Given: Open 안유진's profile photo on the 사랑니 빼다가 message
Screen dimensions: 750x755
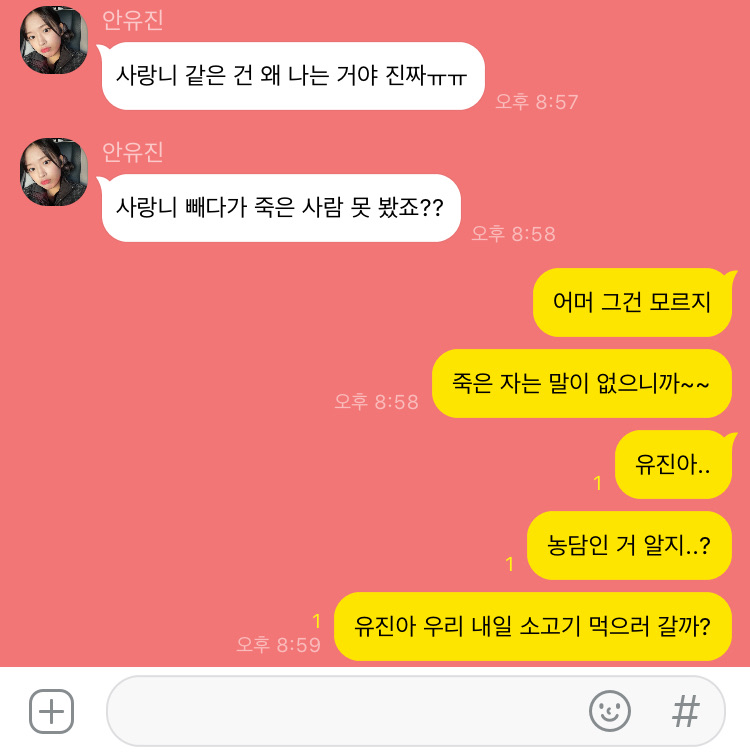Looking at the screenshot, I should [54, 172].
